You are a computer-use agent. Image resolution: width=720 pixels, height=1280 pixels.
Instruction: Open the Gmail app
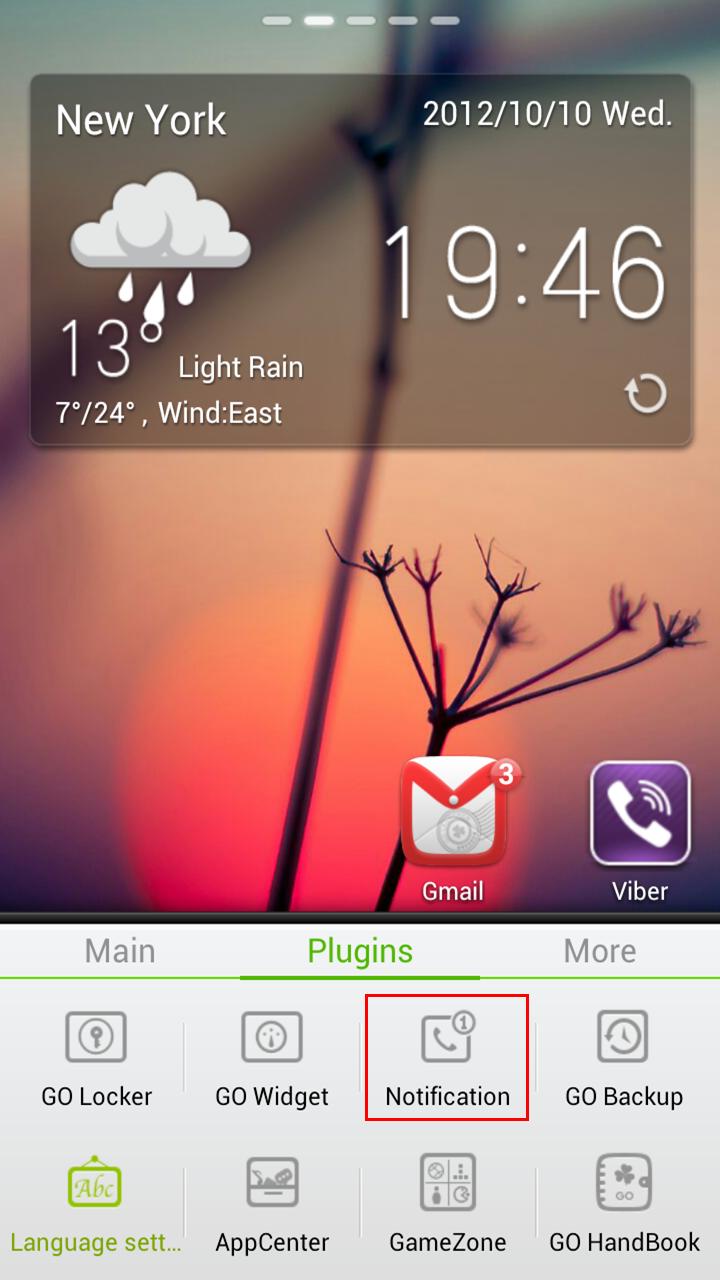(x=453, y=812)
